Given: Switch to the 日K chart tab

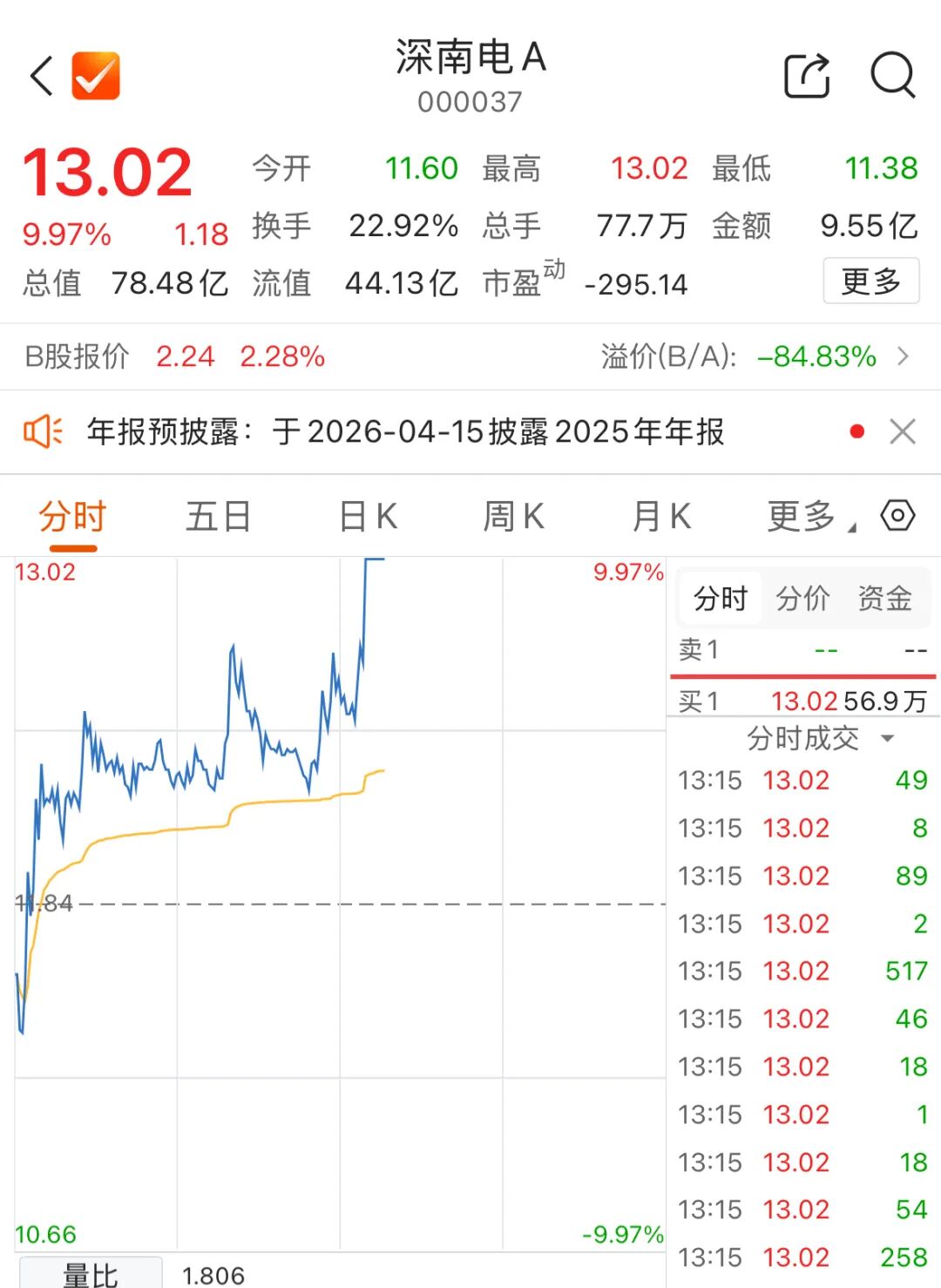Looking at the screenshot, I should tap(368, 517).
